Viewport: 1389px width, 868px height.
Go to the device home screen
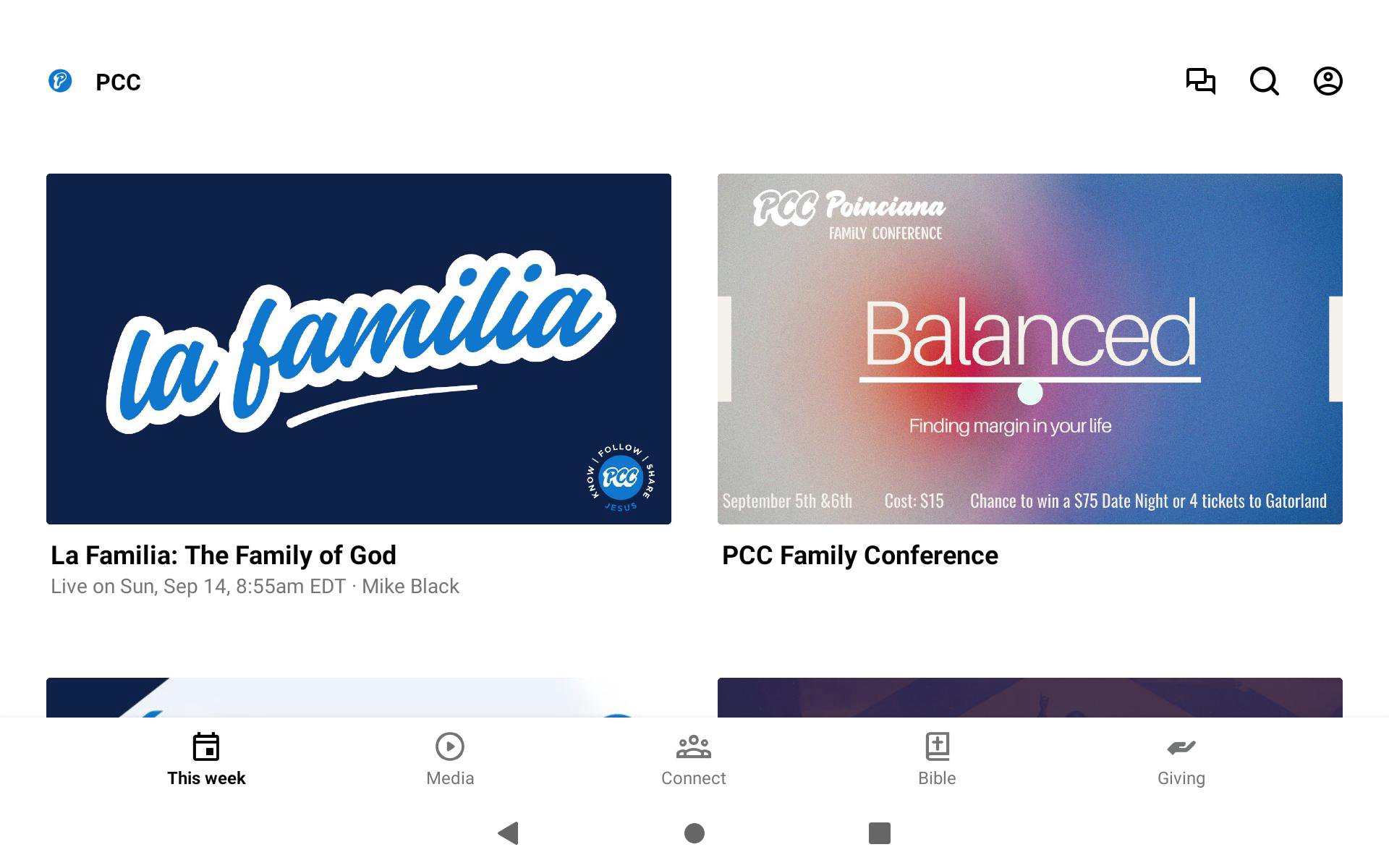click(x=694, y=833)
